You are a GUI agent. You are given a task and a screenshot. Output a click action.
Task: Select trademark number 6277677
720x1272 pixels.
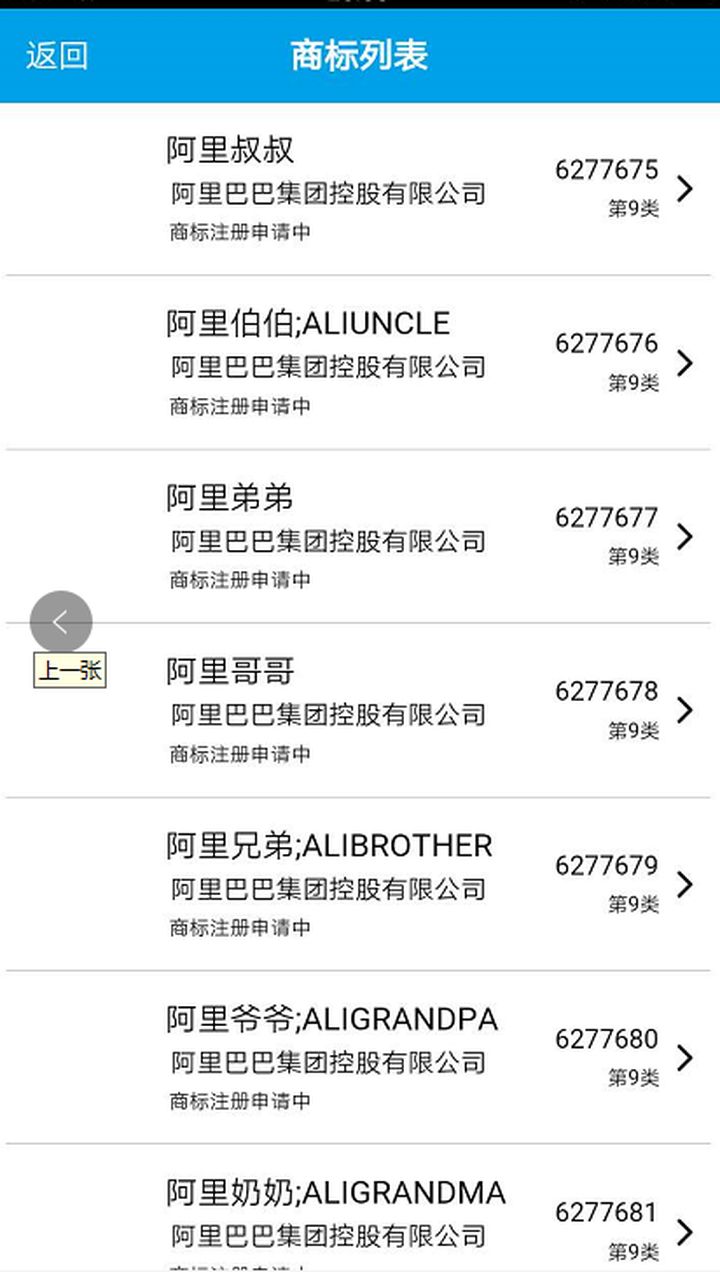click(607, 519)
